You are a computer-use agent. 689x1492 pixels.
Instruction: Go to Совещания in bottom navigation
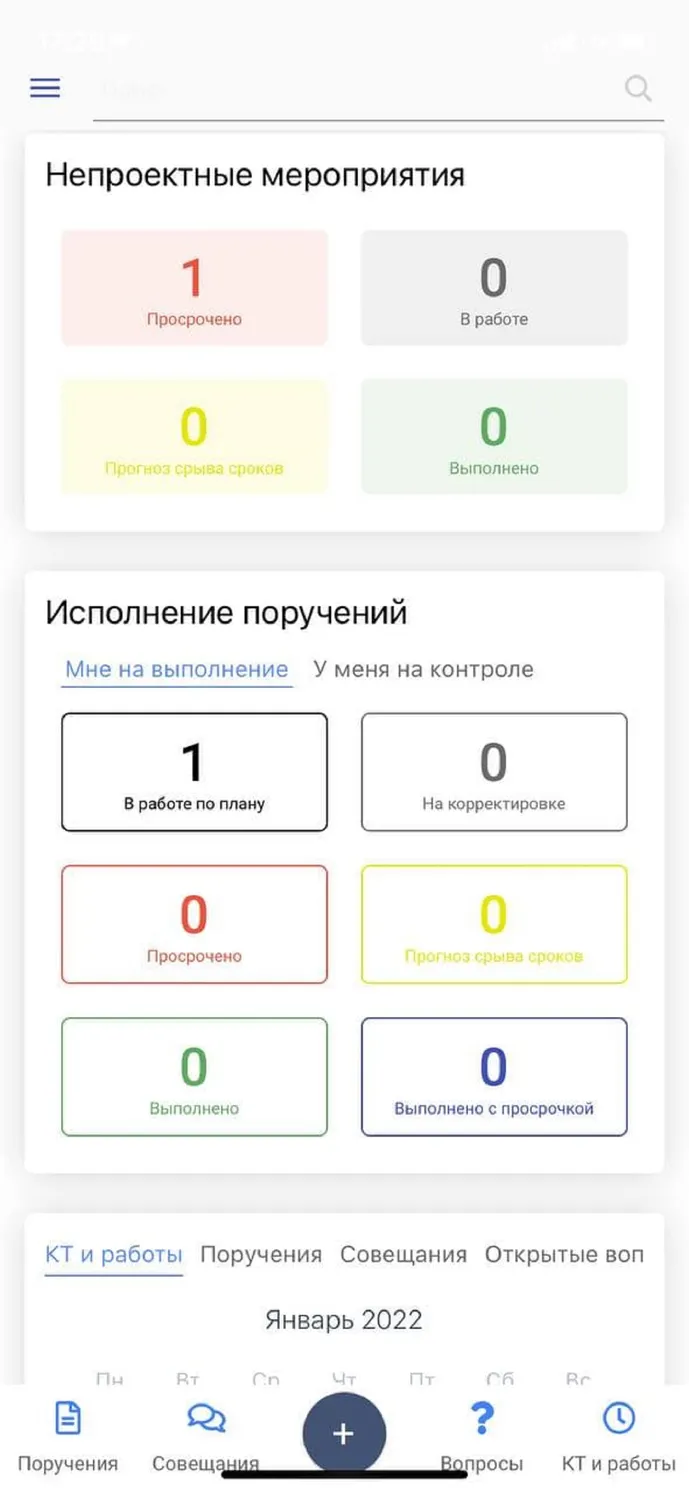[x=206, y=1438]
